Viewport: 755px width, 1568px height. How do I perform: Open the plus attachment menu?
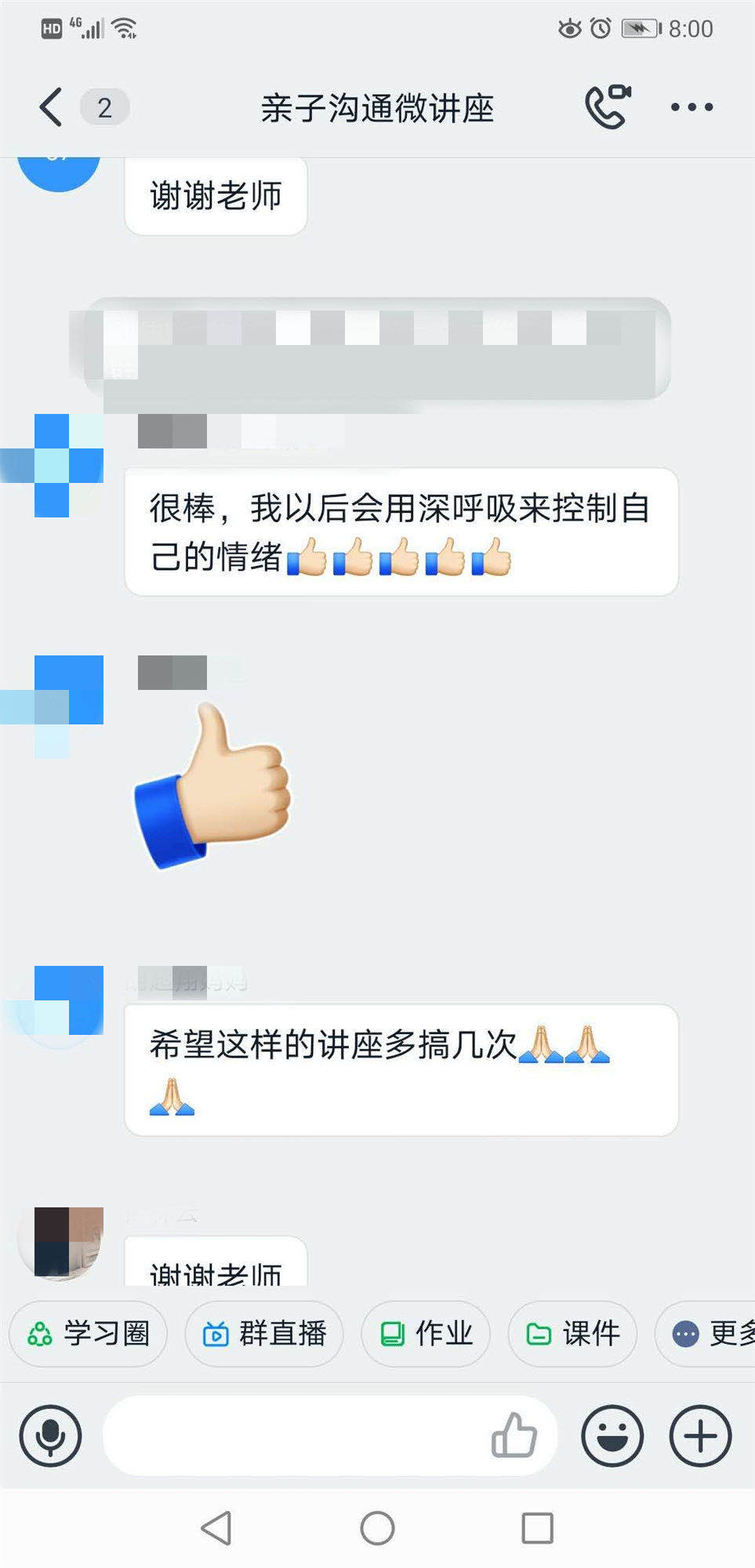coord(700,1436)
